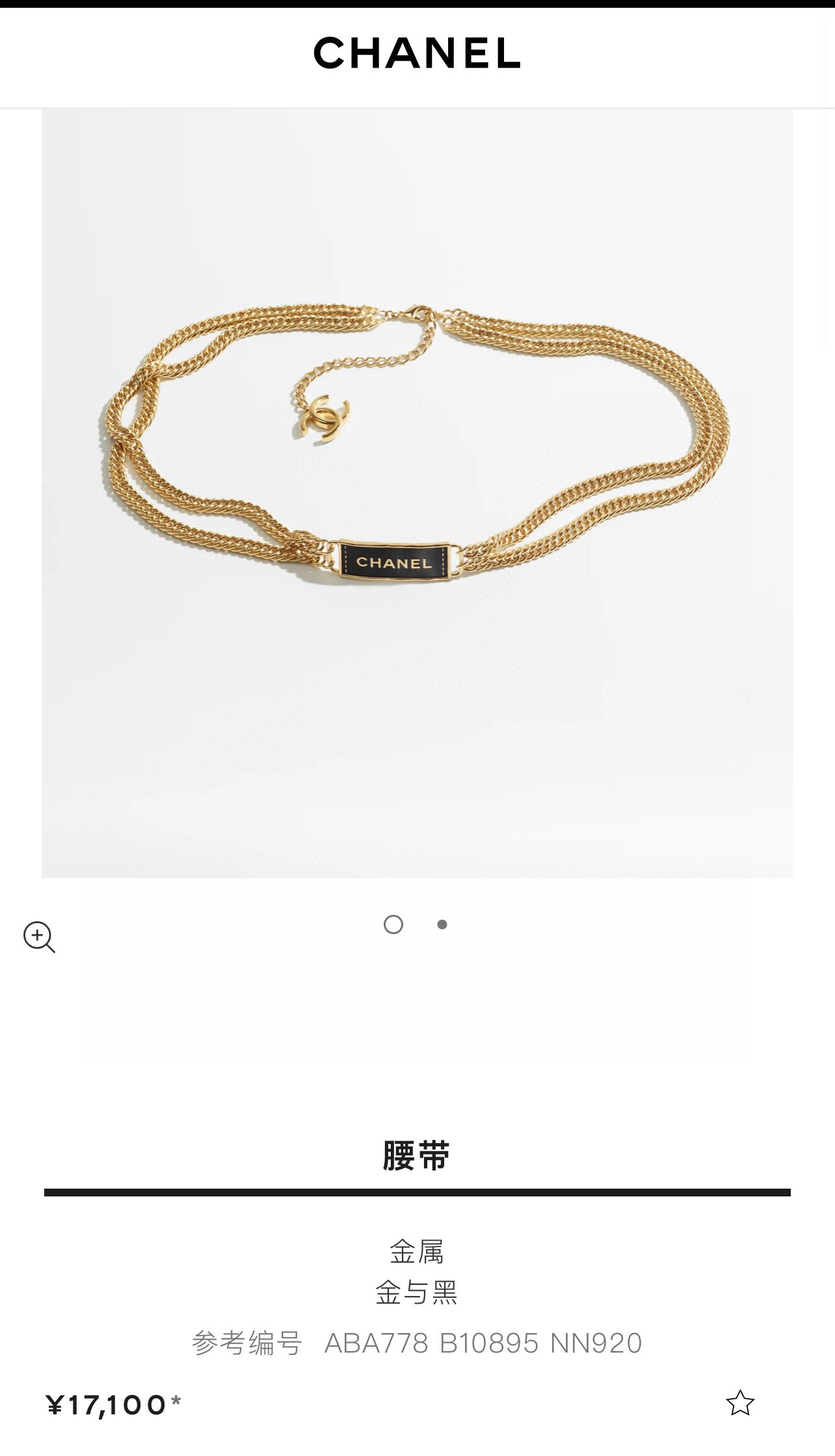
Task: Zoom in with the magnifier icon
Action: [39, 937]
